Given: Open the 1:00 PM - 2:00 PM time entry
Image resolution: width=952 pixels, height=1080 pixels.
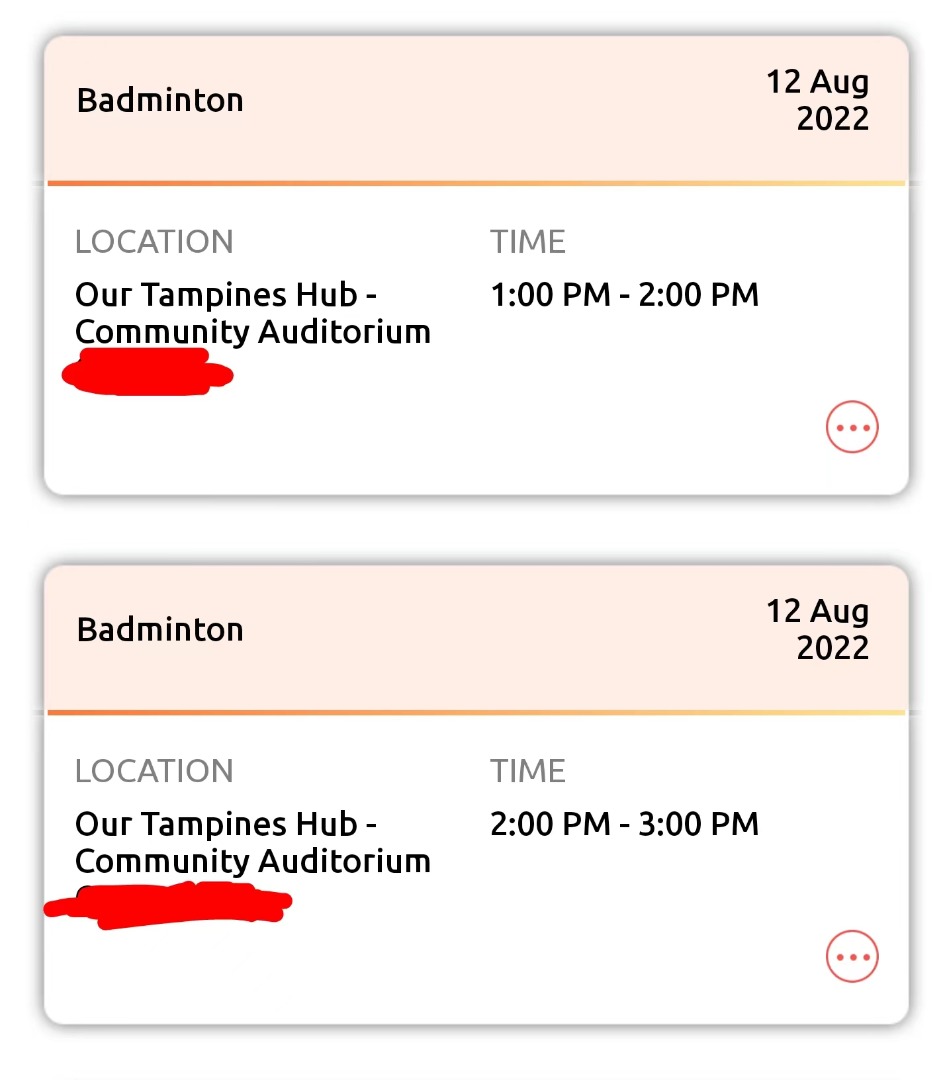Looking at the screenshot, I should click(x=625, y=294).
